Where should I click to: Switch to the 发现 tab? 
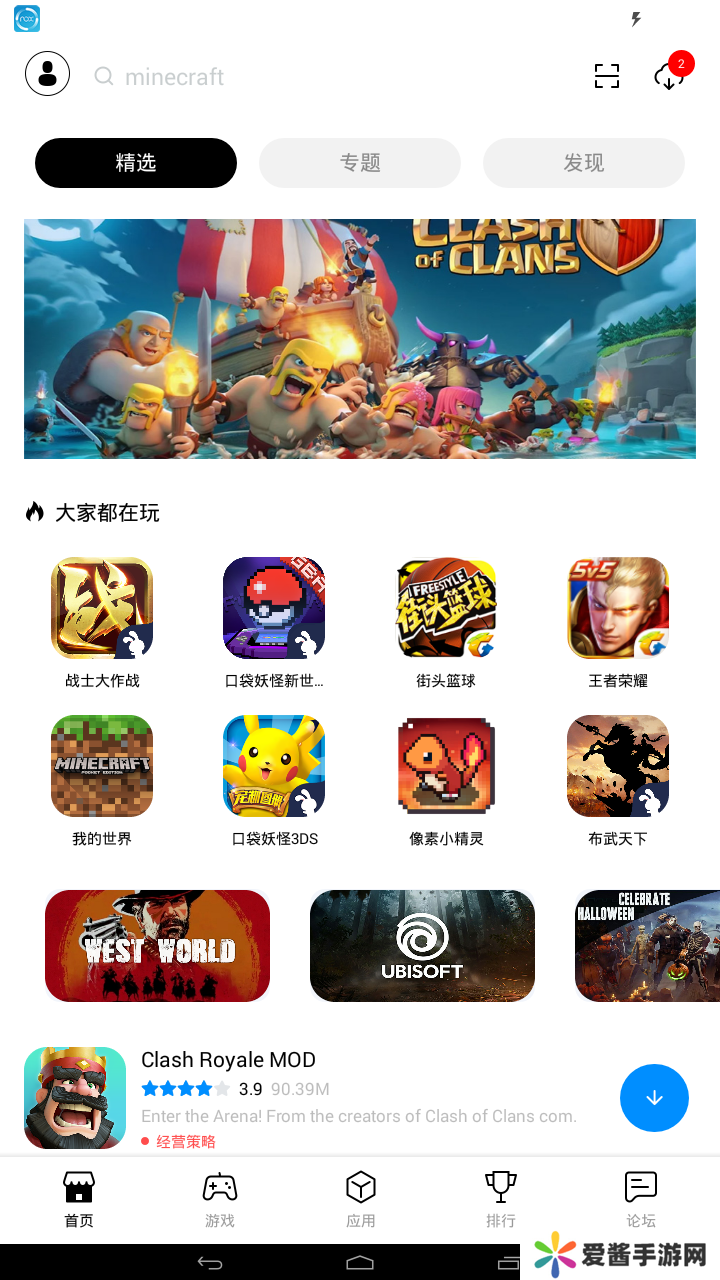tap(583, 163)
